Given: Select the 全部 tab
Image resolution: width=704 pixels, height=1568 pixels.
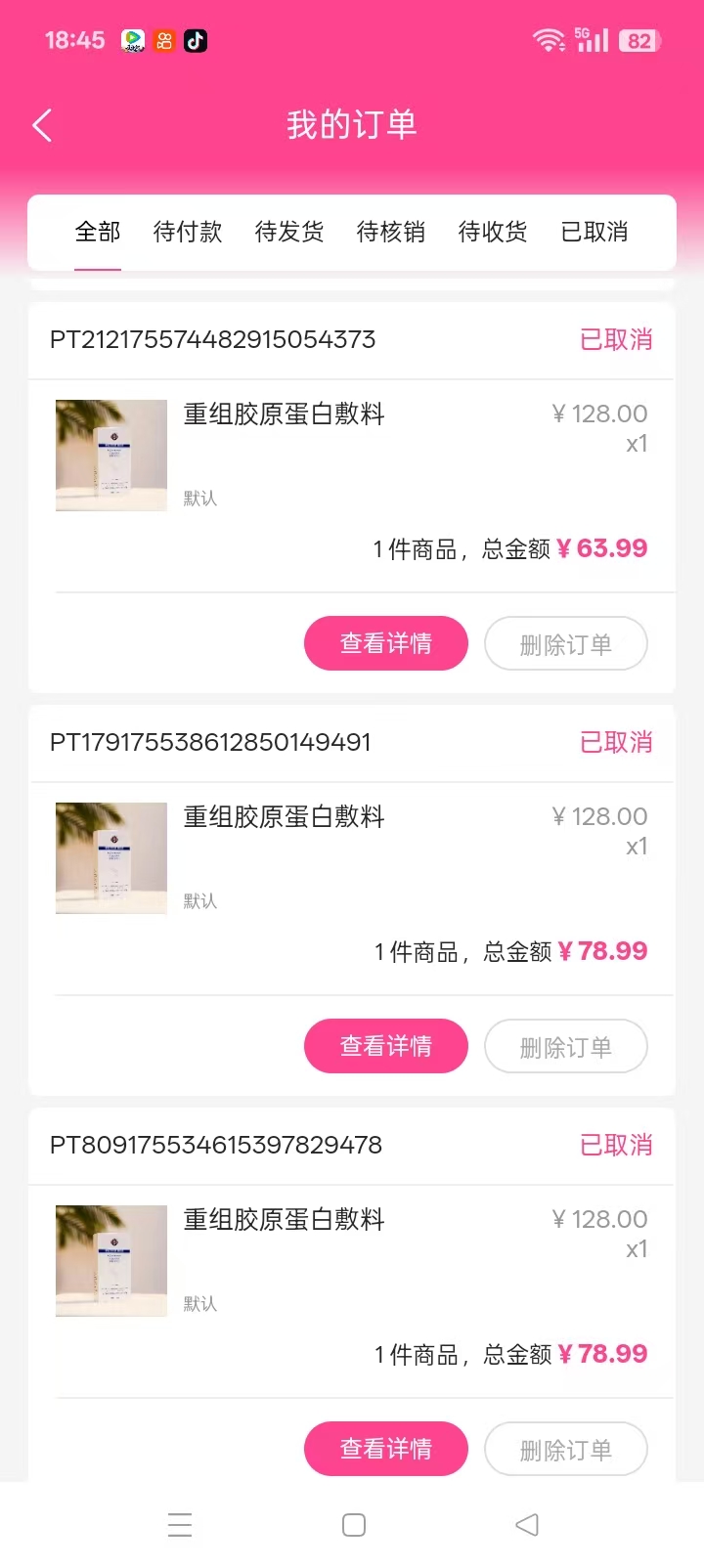Looking at the screenshot, I should (97, 232).
